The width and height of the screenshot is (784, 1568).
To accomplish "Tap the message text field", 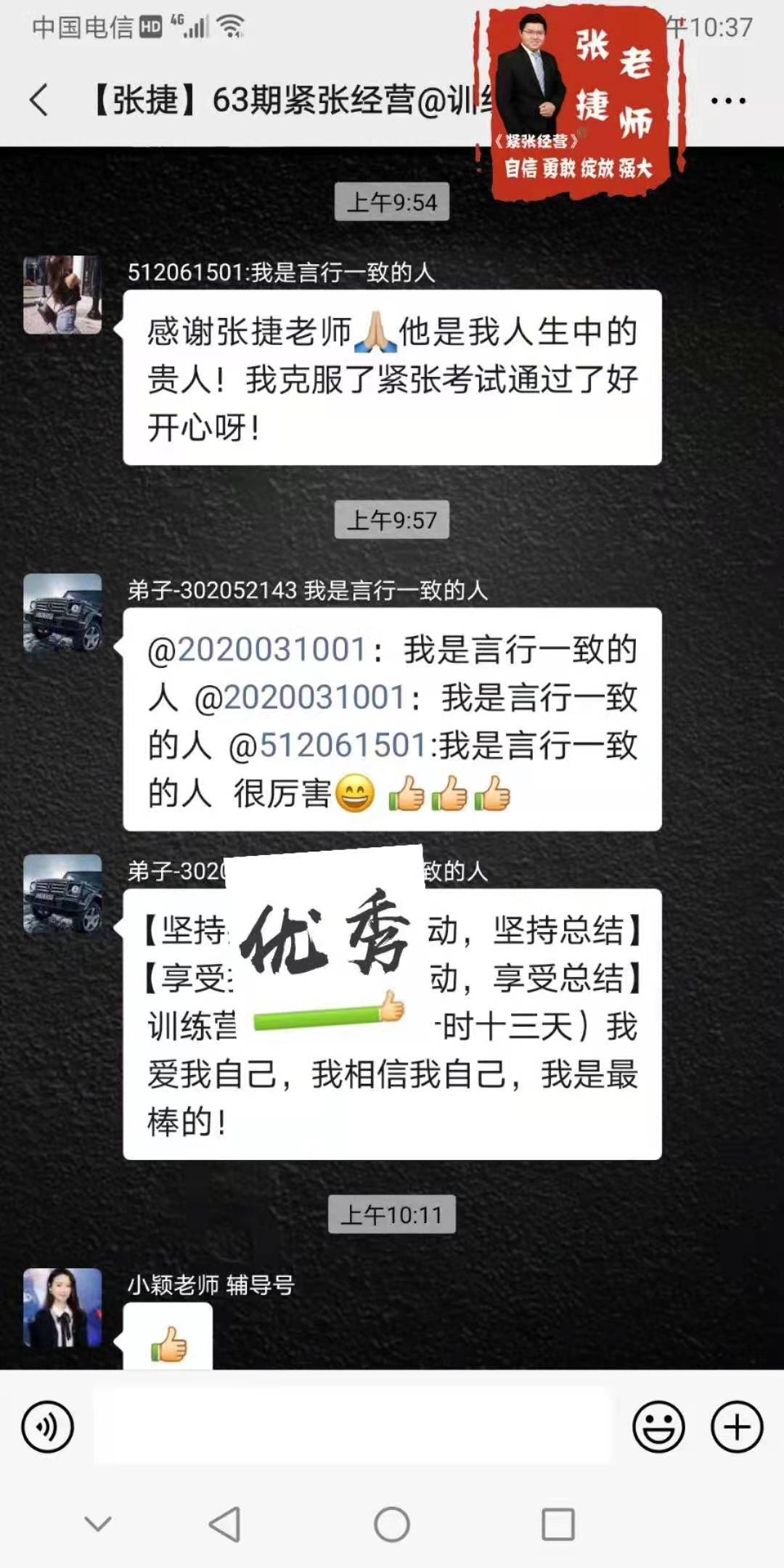I will pyautogui.click(x=353, y=1426).
